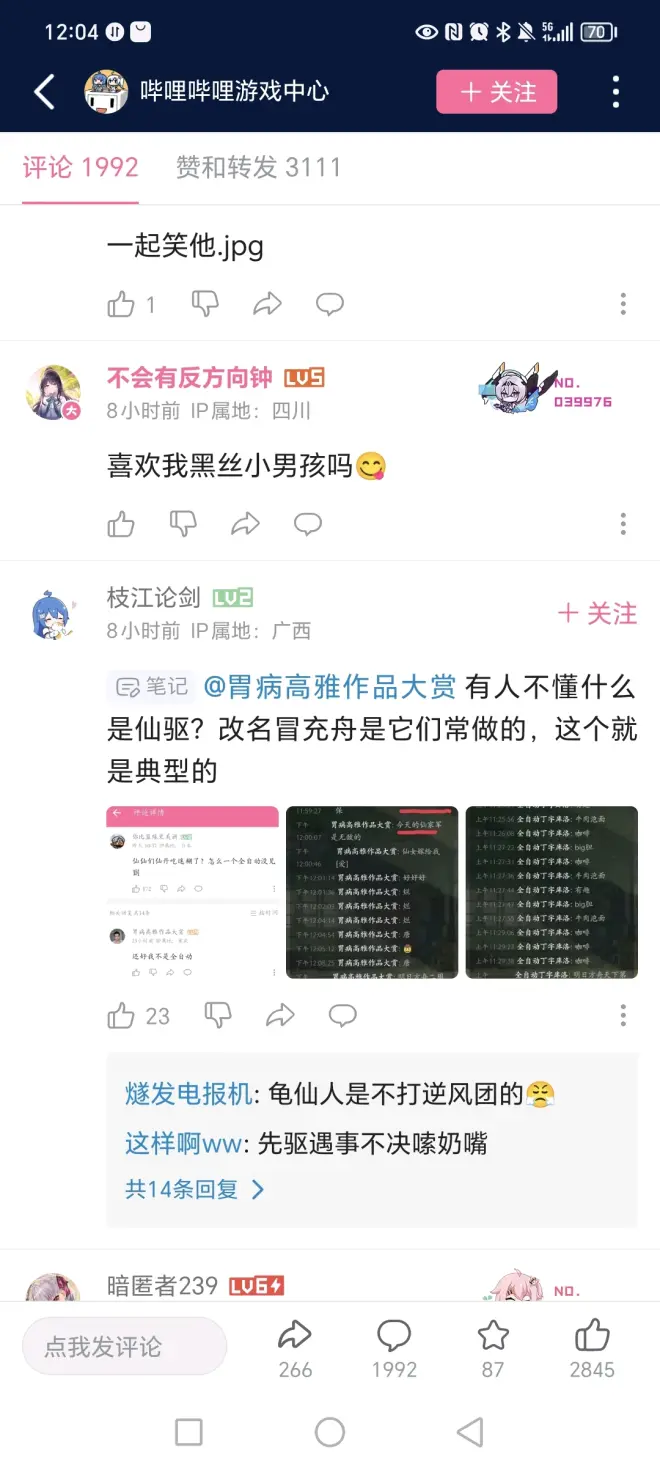Open the pink comment-detail screenshot image

pyautogui.click(x=192, y=892)
